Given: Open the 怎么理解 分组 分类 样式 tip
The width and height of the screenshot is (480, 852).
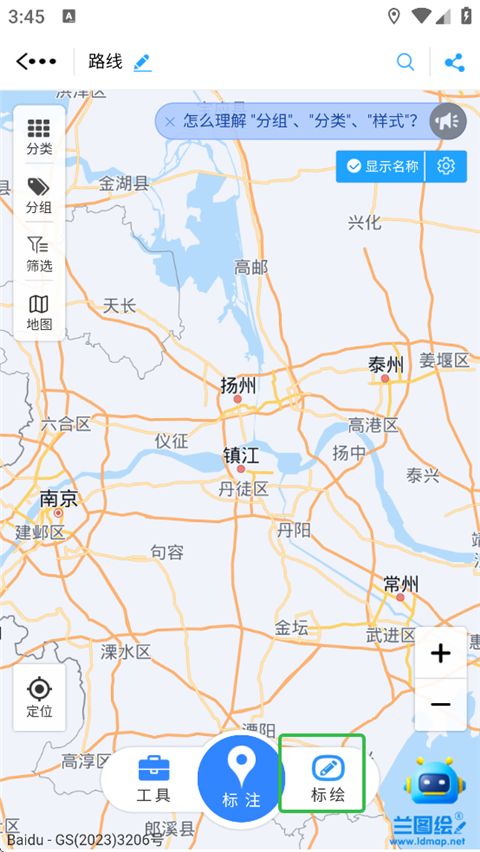Looking at the screenshot, I should click(300, 121).
